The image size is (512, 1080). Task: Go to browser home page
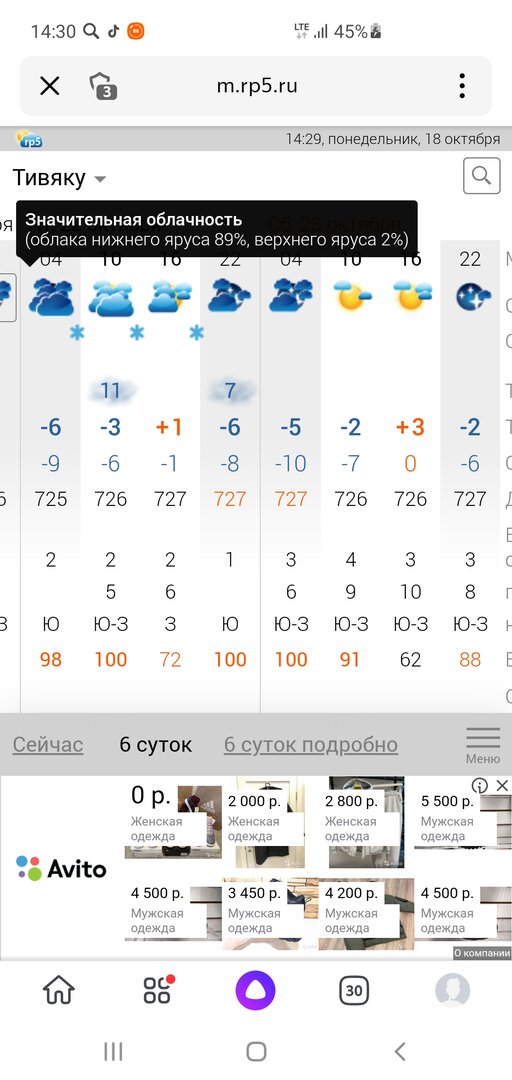59,991
